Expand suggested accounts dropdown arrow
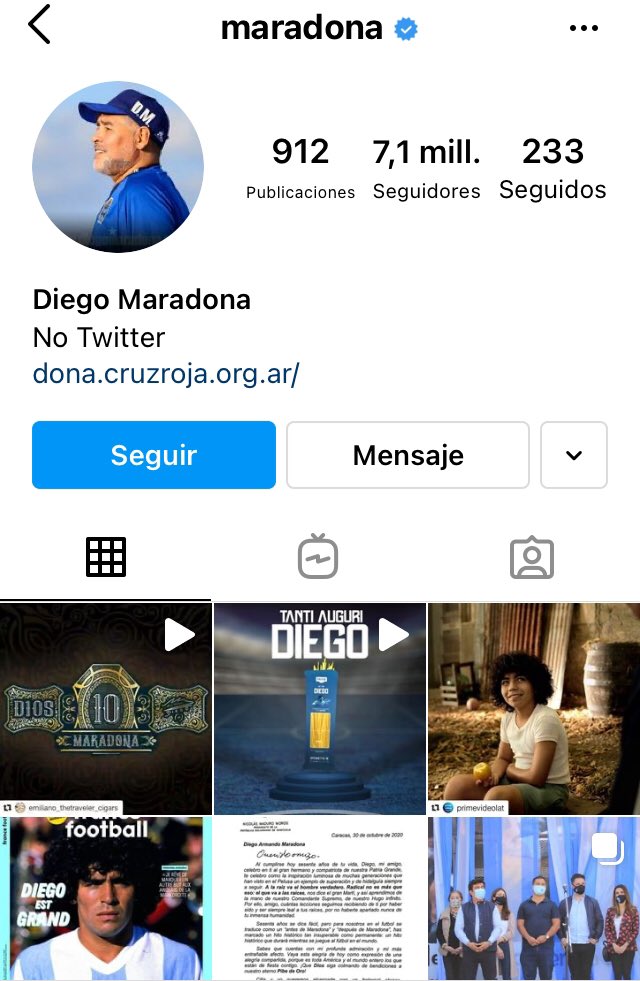640x981 pixels. click(x=574, y=455)
